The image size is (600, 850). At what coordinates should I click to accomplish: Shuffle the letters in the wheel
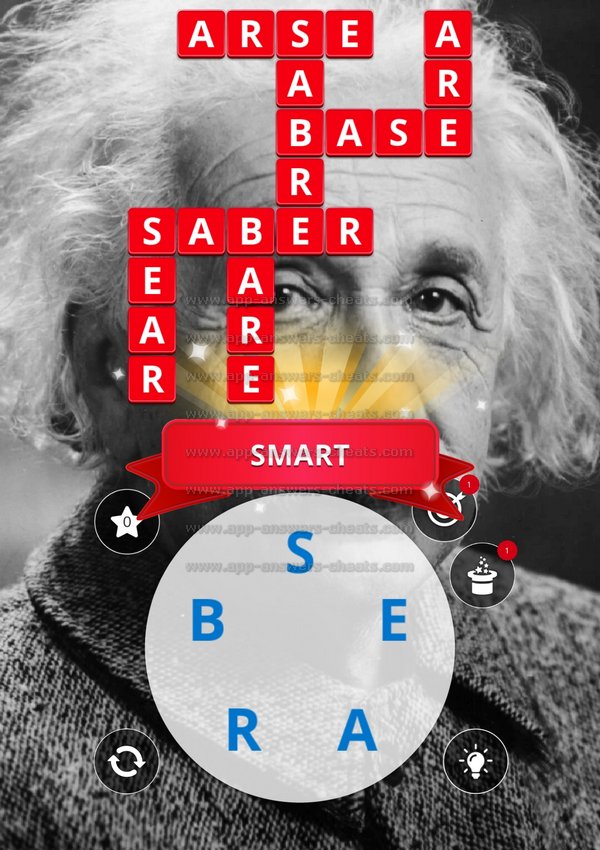tap(127, 762)
